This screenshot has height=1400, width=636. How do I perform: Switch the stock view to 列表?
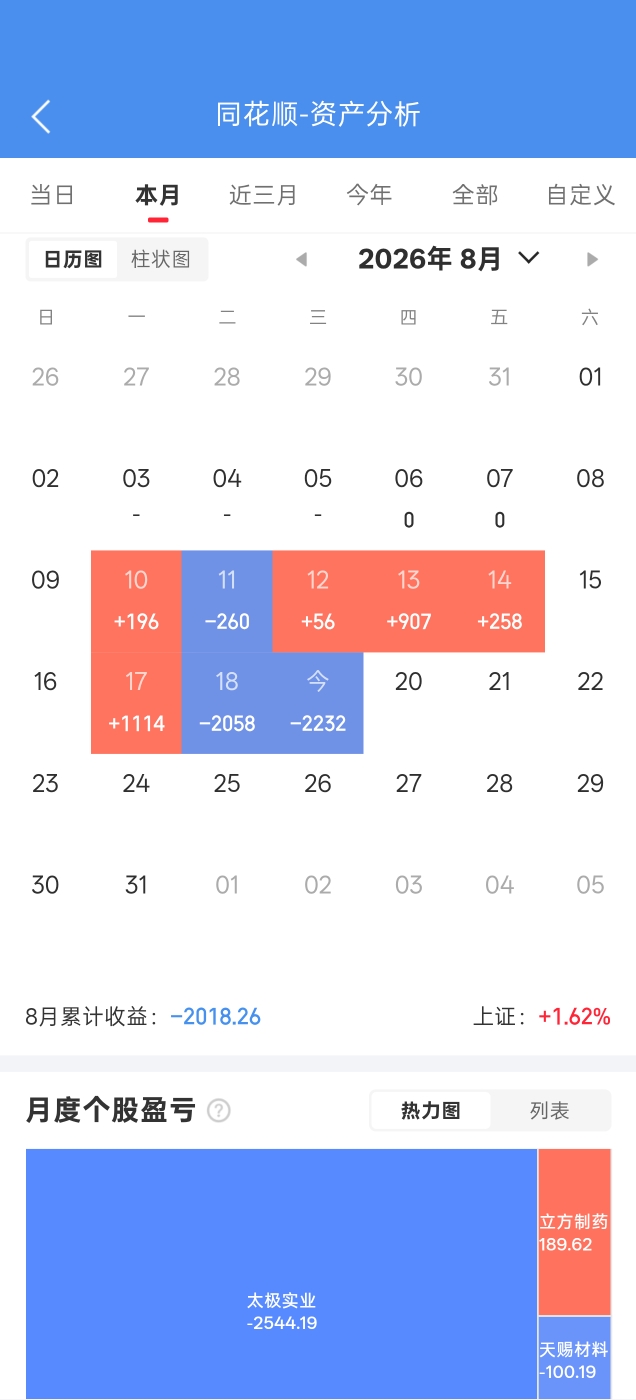pos(550,1111)
